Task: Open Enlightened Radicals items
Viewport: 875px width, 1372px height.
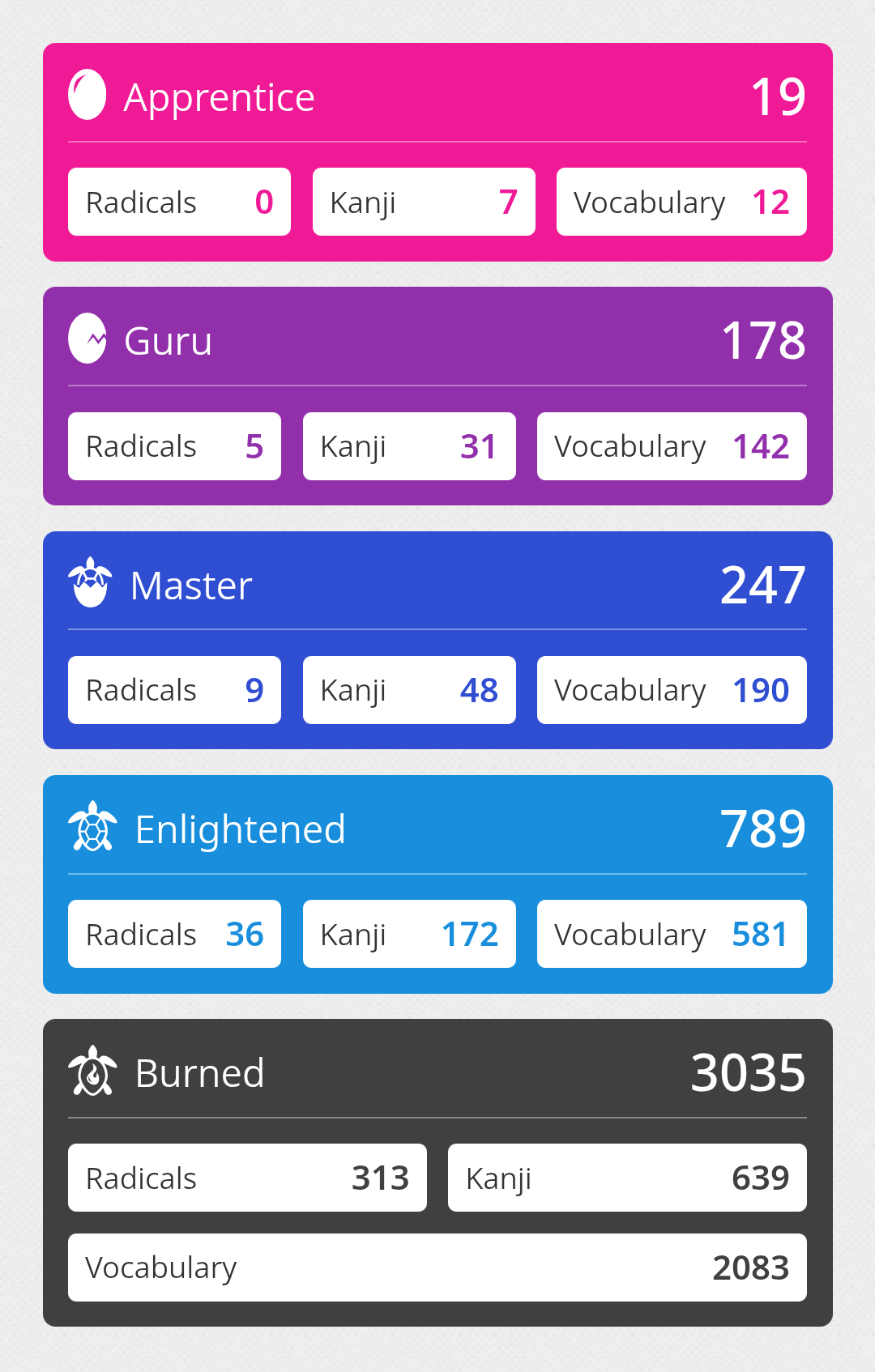Action: click(174, 934)
